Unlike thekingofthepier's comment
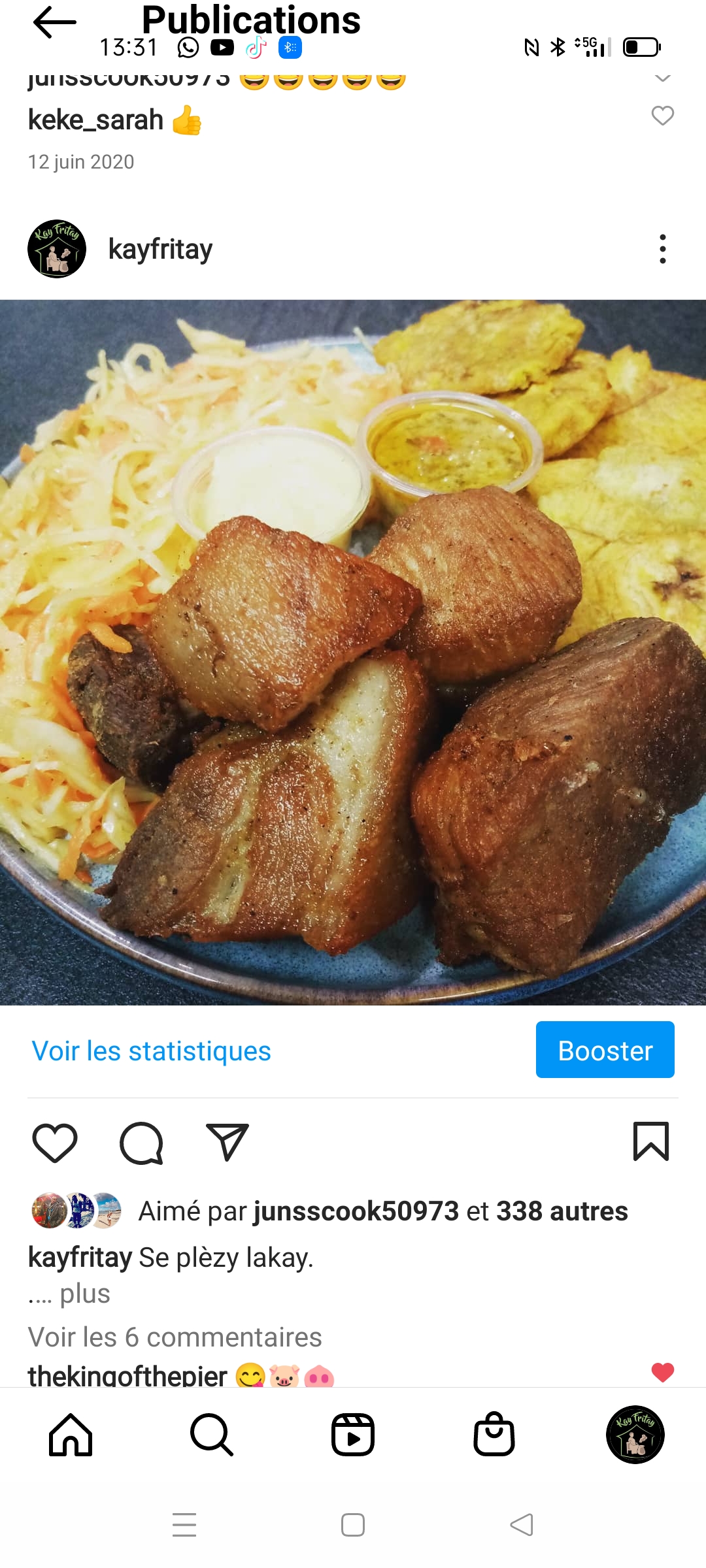The height and width of the screenshot is (1568, 706). coord(662,1372)
